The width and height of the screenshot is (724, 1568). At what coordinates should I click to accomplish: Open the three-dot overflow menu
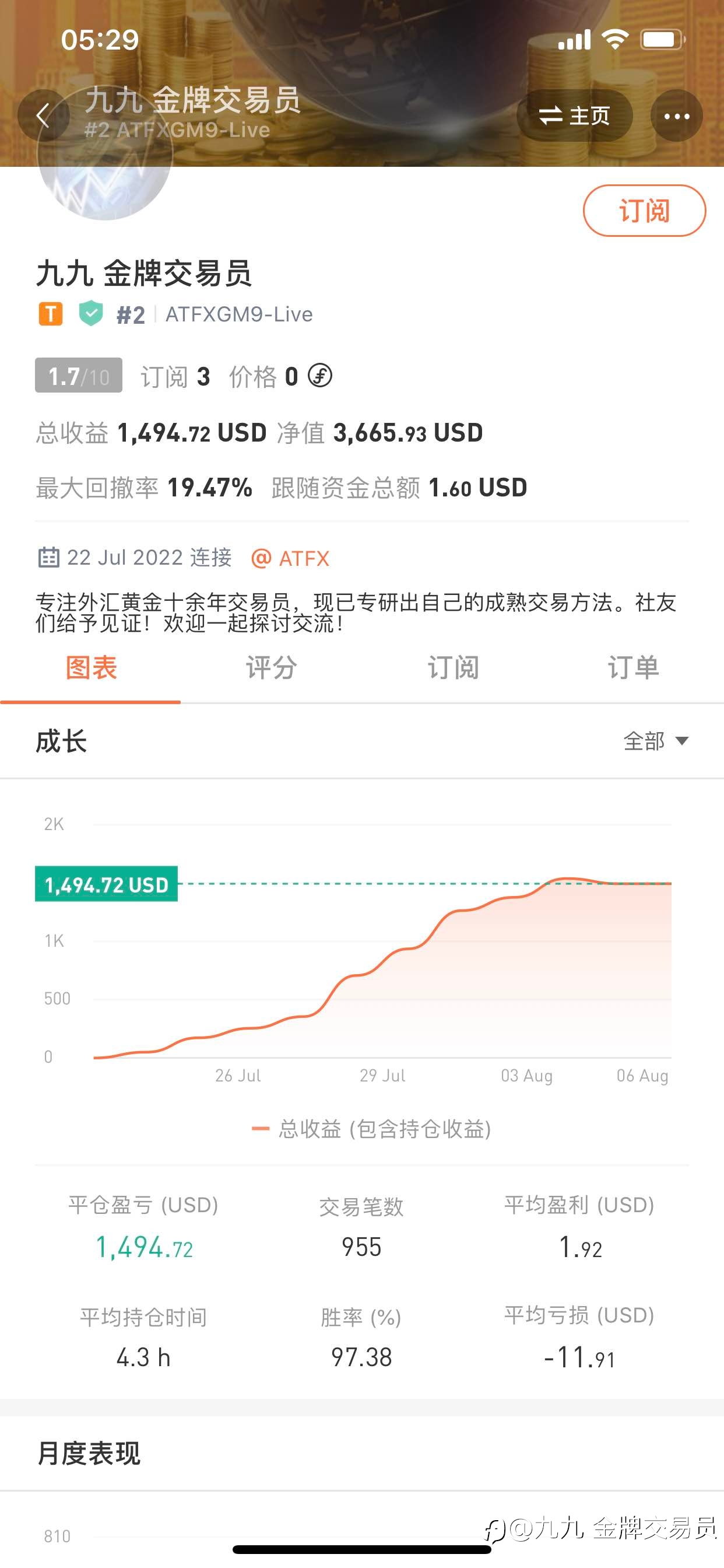coord(677,116)
